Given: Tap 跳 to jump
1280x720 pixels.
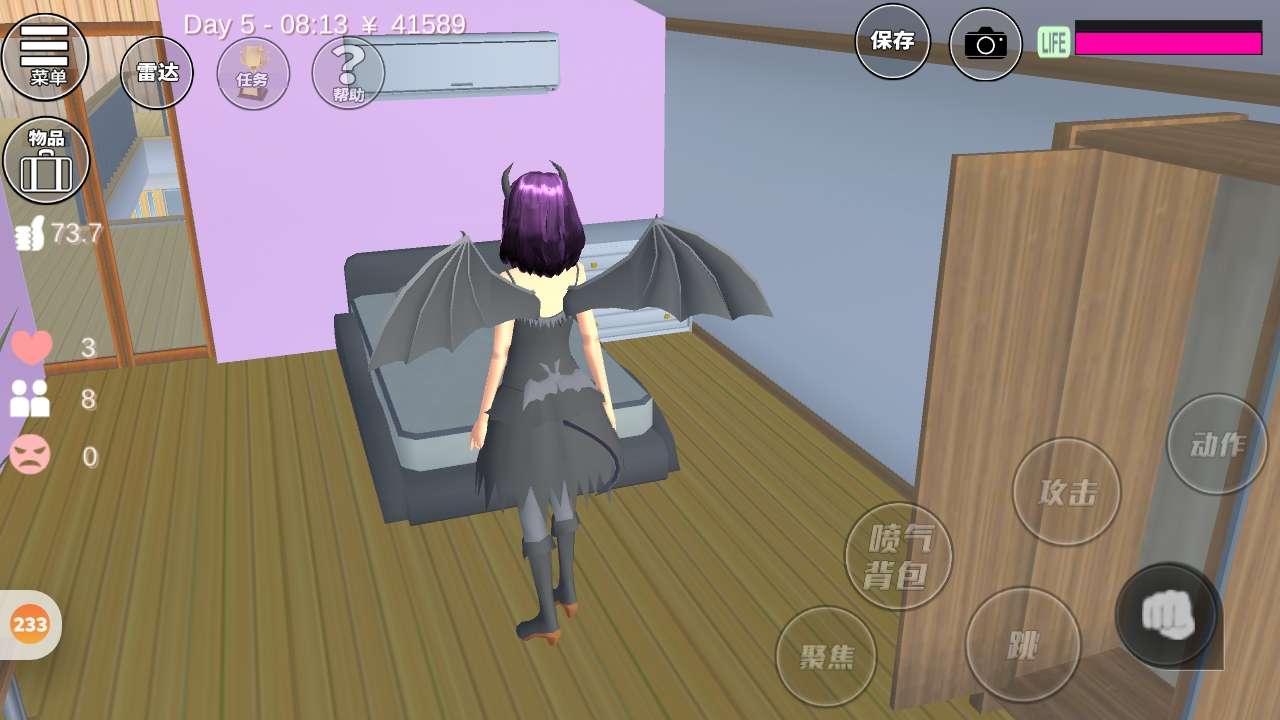Looking at the screenshot, I should tap(1023, 645).
